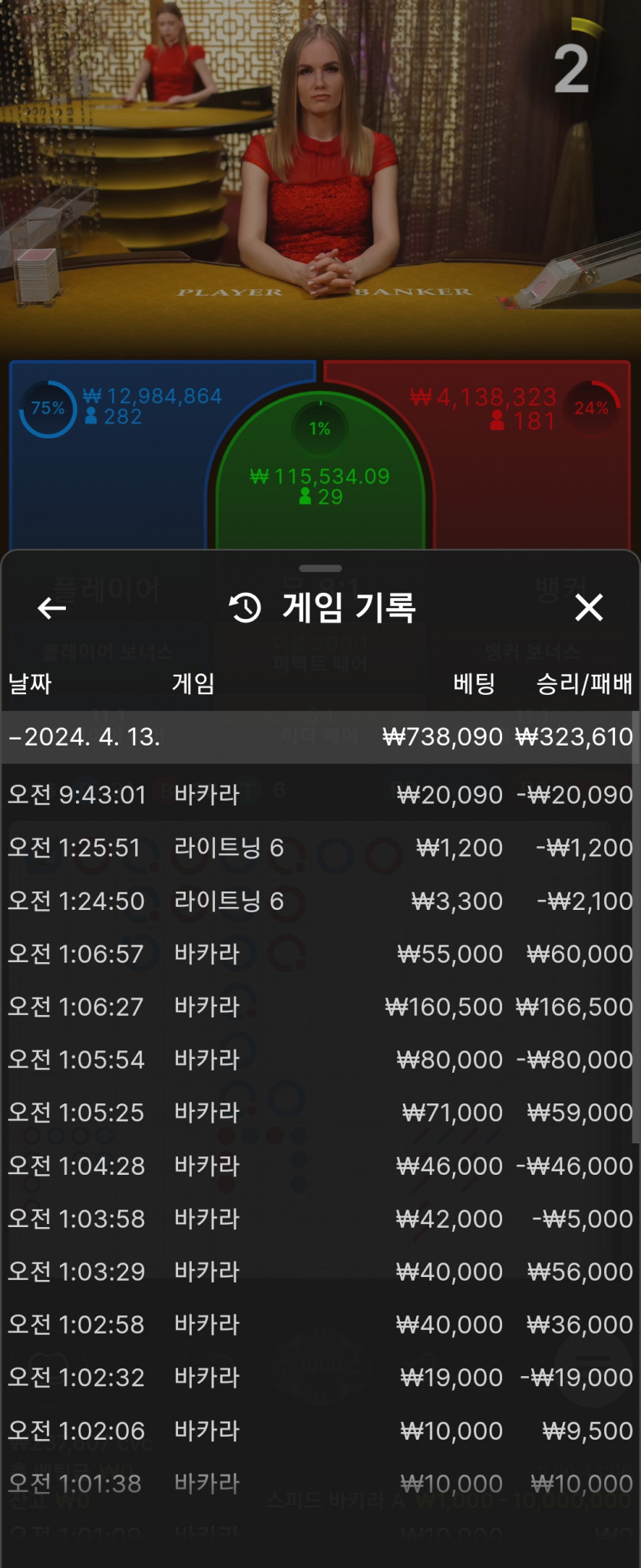Open the 오전 9:43:01 바카라 record
641x1568 pixels.
(x=319, y=794)
